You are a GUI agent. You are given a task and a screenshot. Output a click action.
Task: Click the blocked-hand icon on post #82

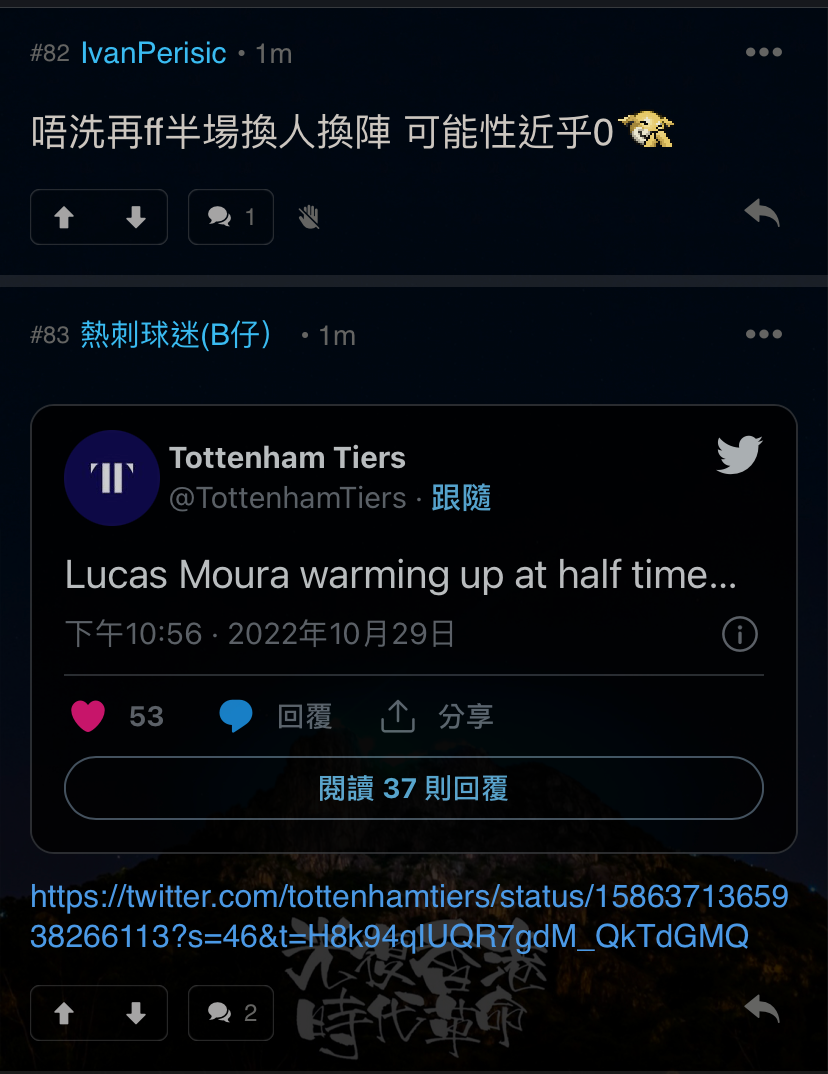309,216
